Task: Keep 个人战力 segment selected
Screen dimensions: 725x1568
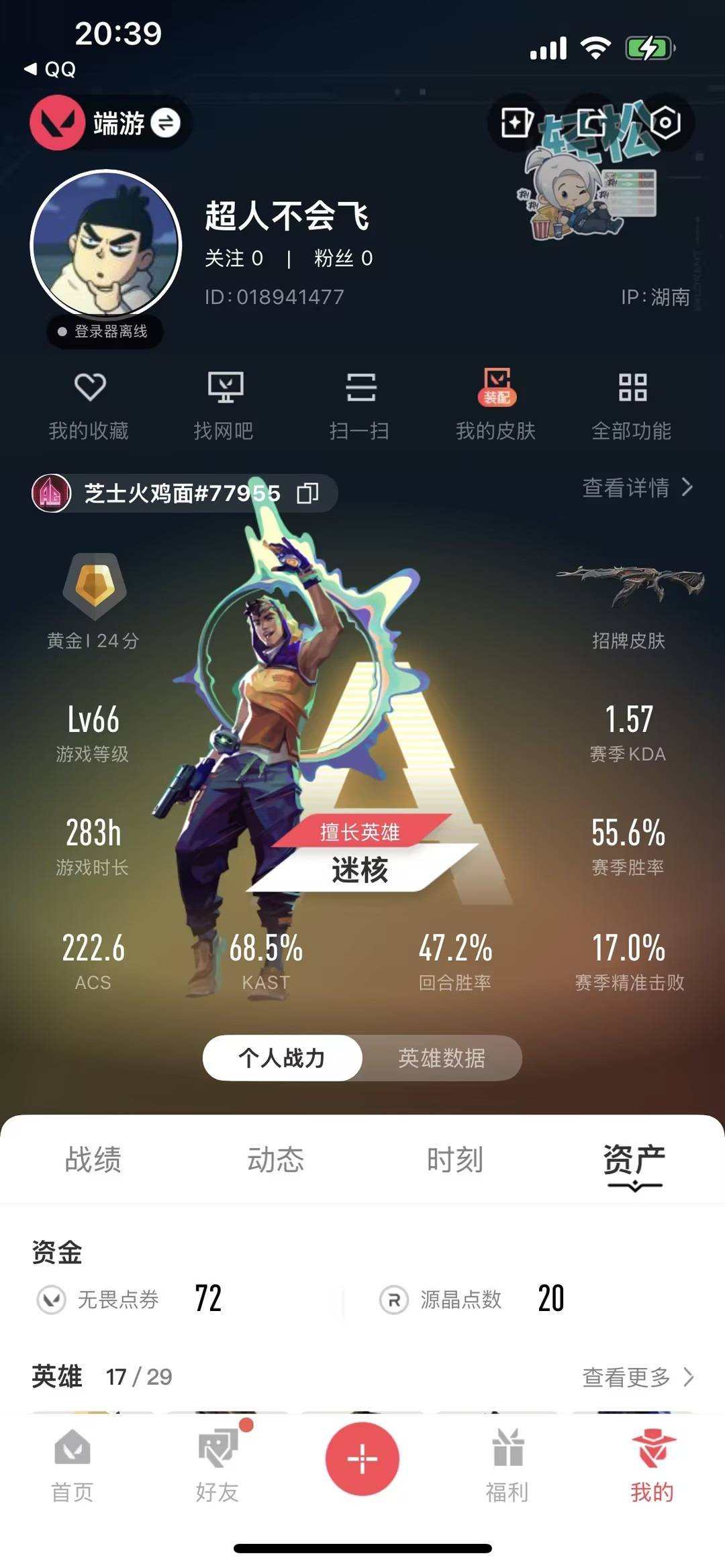Action: [282, 1057]
